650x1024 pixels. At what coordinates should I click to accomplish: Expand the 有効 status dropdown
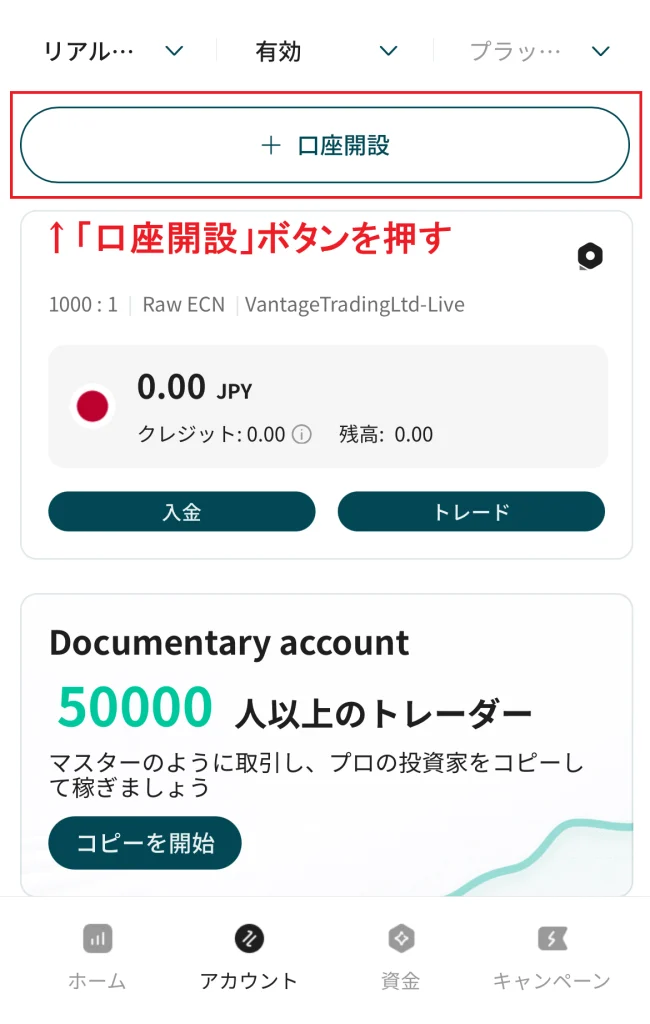[x=326, y=51]
